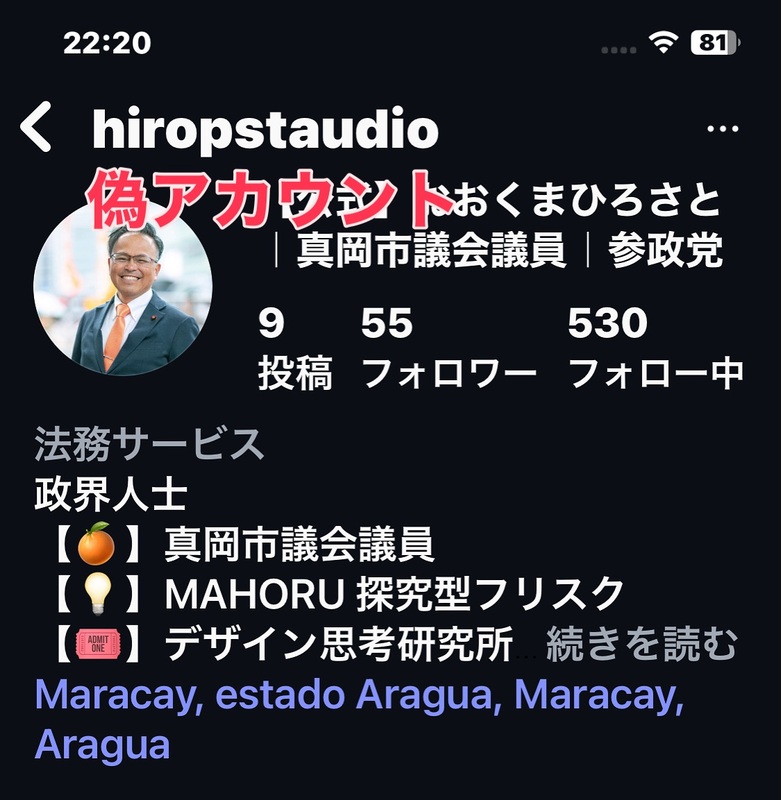Go back using the top-left arrow
The height and width of the screenshot is (800, 781).
(x=37, y=129)
